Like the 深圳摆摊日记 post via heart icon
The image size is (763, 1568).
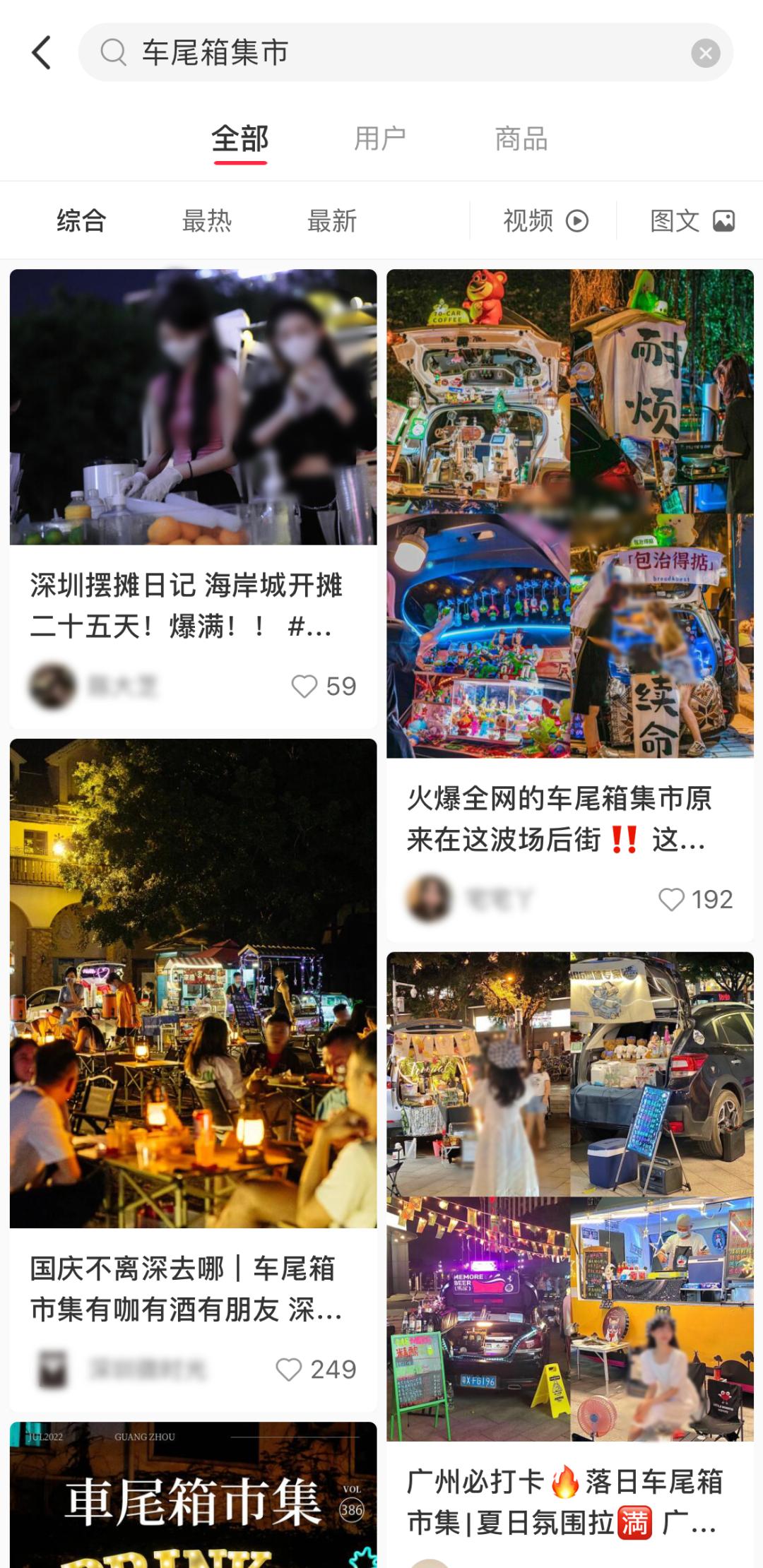pos(305,683)
